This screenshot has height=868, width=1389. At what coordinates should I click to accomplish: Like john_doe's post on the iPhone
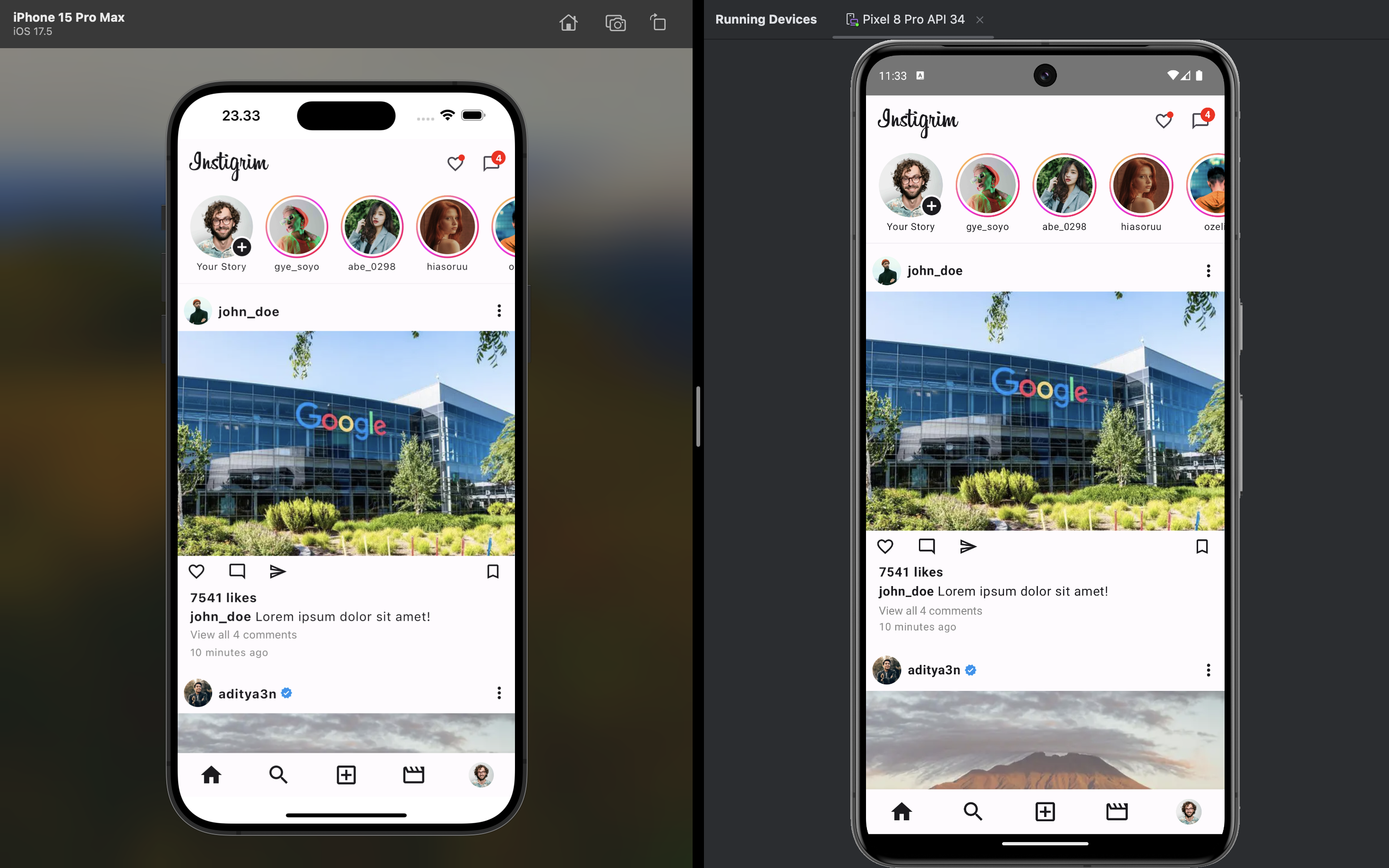point(197,571)
